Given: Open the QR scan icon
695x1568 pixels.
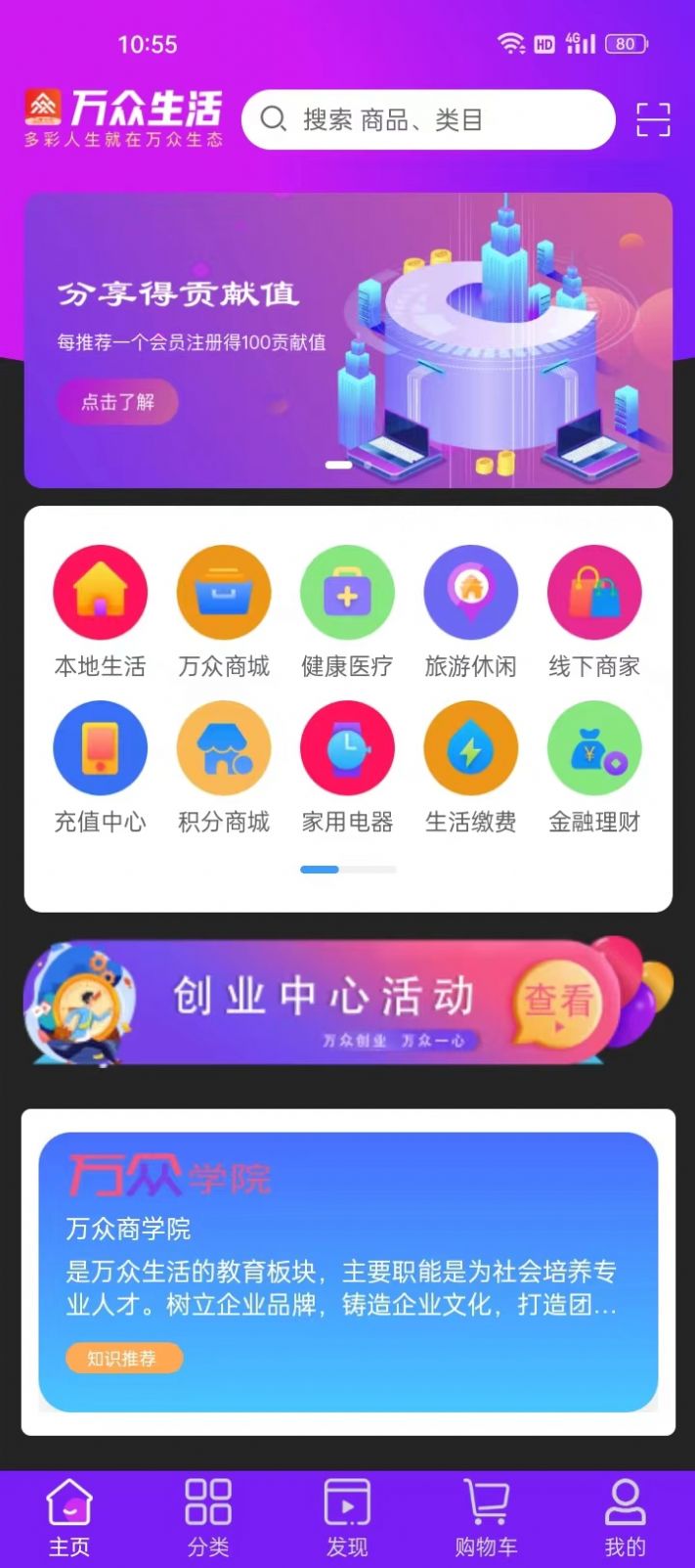Looking at the screenshot, I should (652, 119).
